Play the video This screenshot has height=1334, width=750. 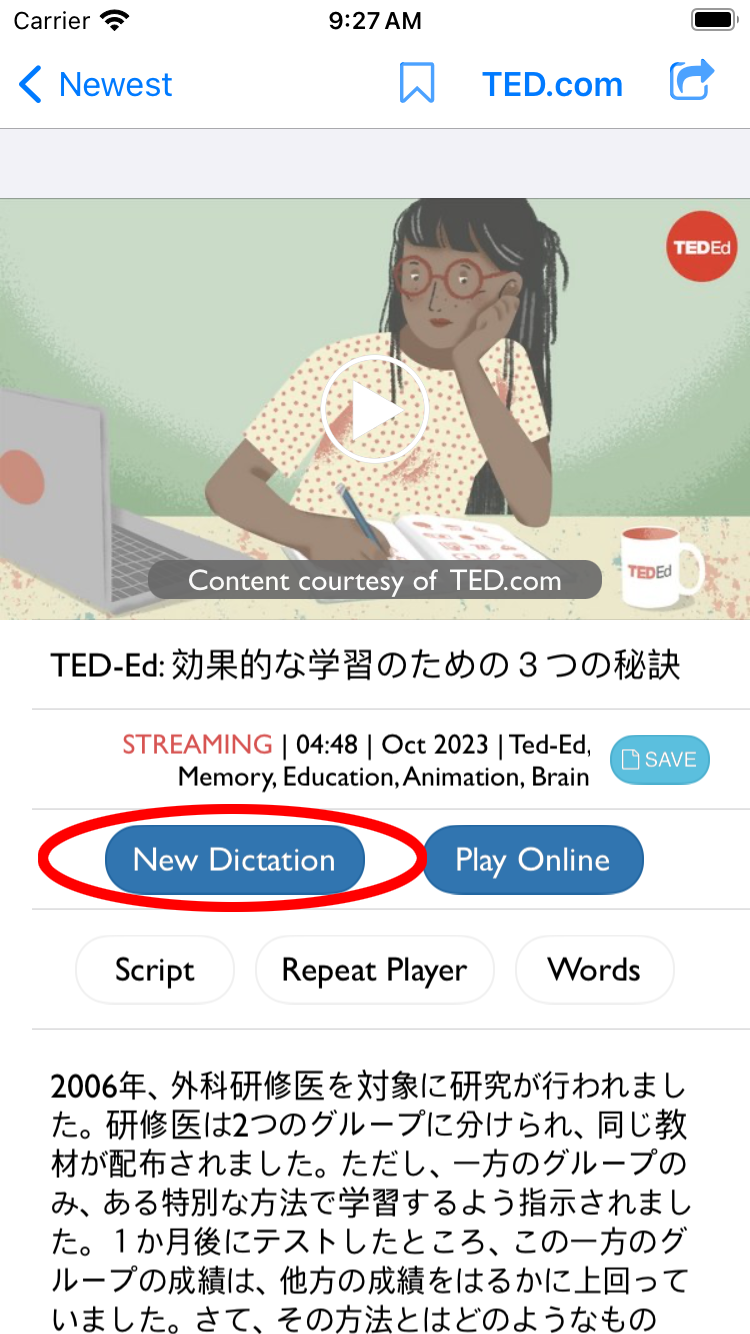point(375,409)
